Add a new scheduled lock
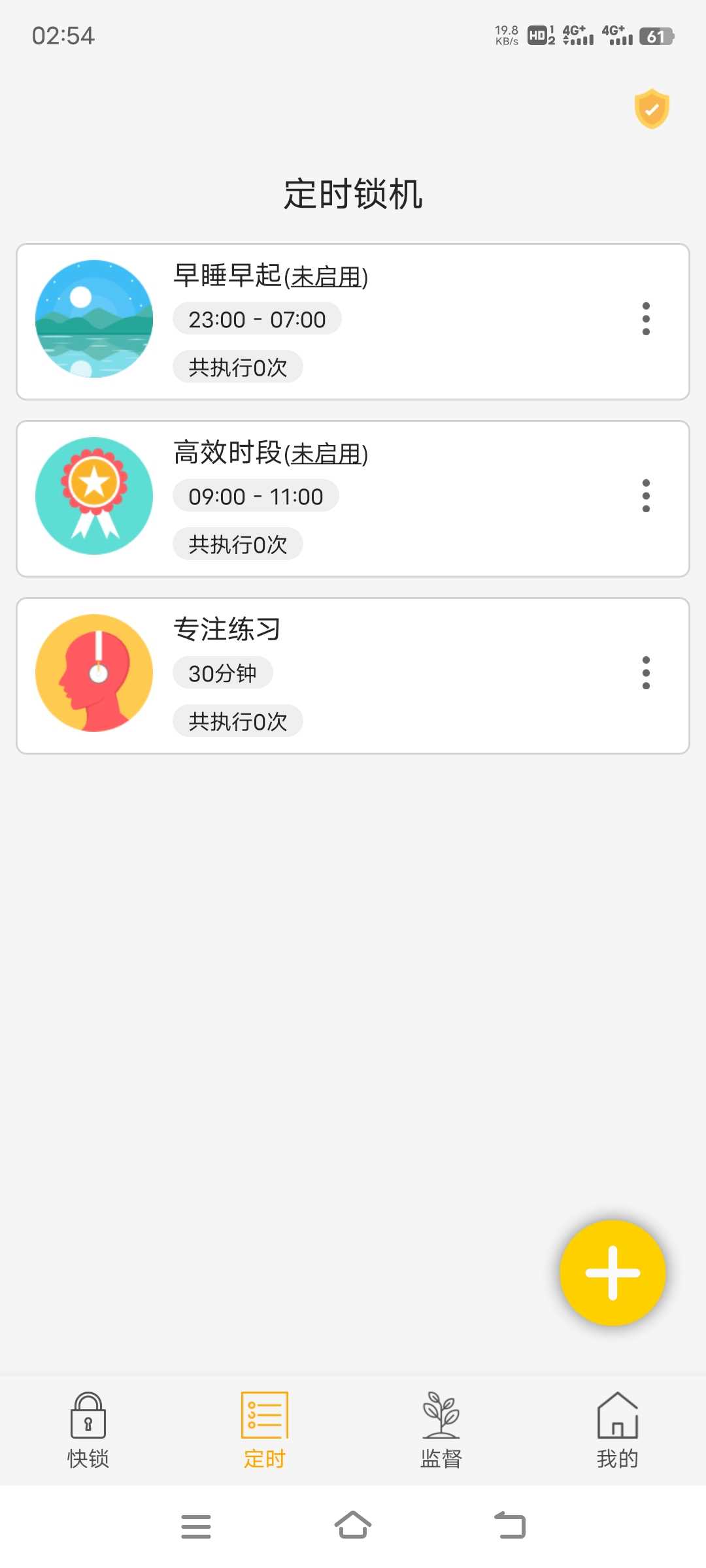Viewport: 706px width, 1568px height. click(x=613, y=1272)
